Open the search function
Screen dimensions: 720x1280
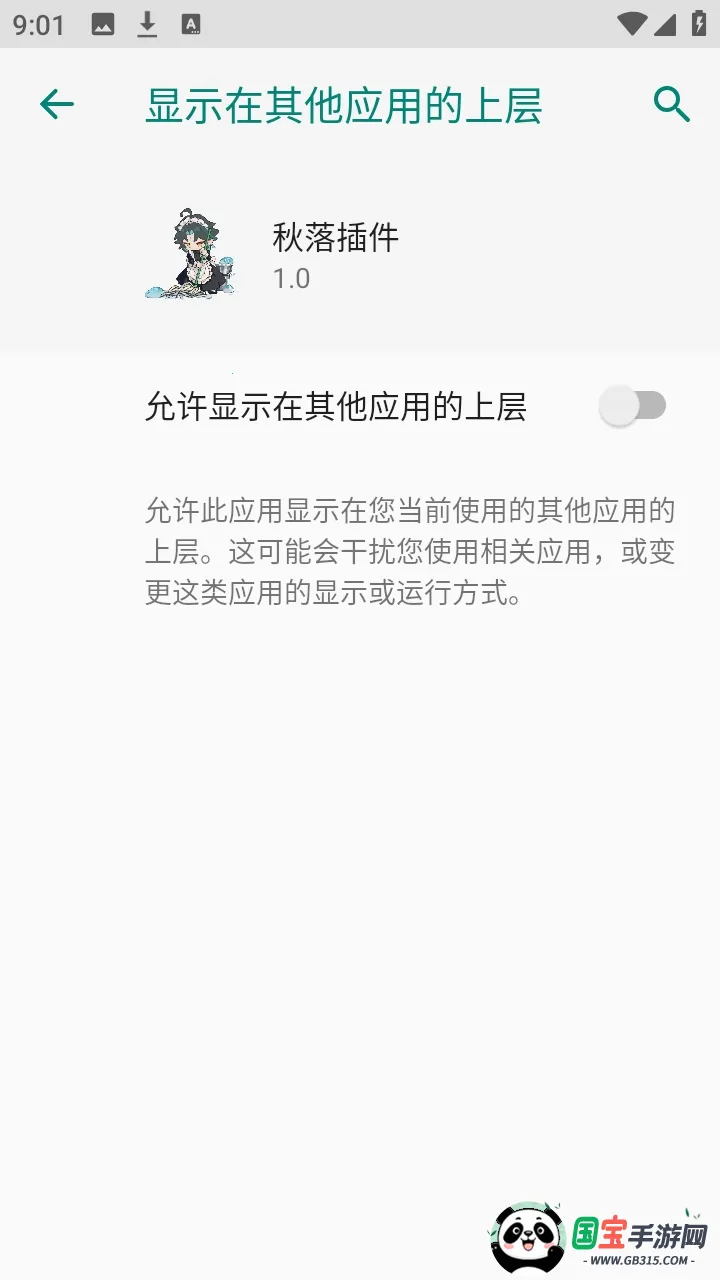pyautogui.click(x=669, y=103)
